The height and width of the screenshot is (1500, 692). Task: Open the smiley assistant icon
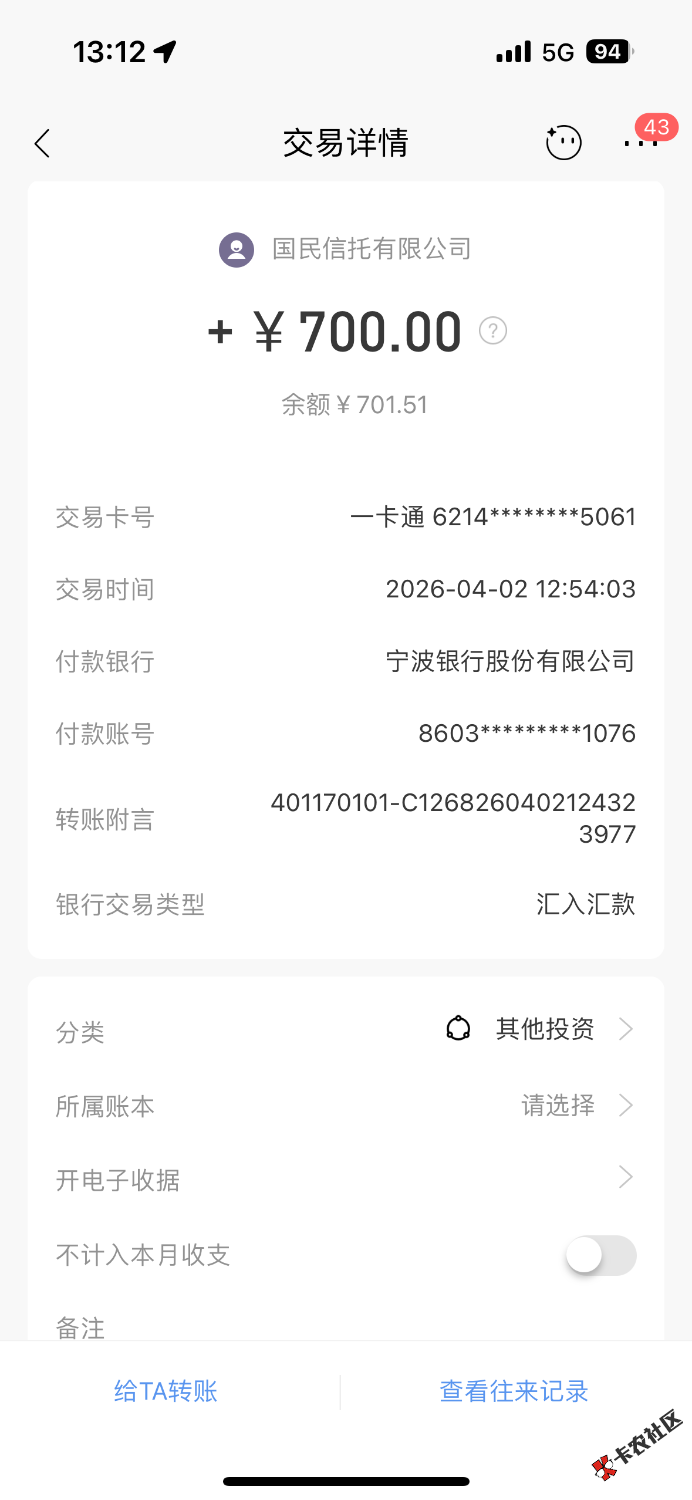click(563, 143)
